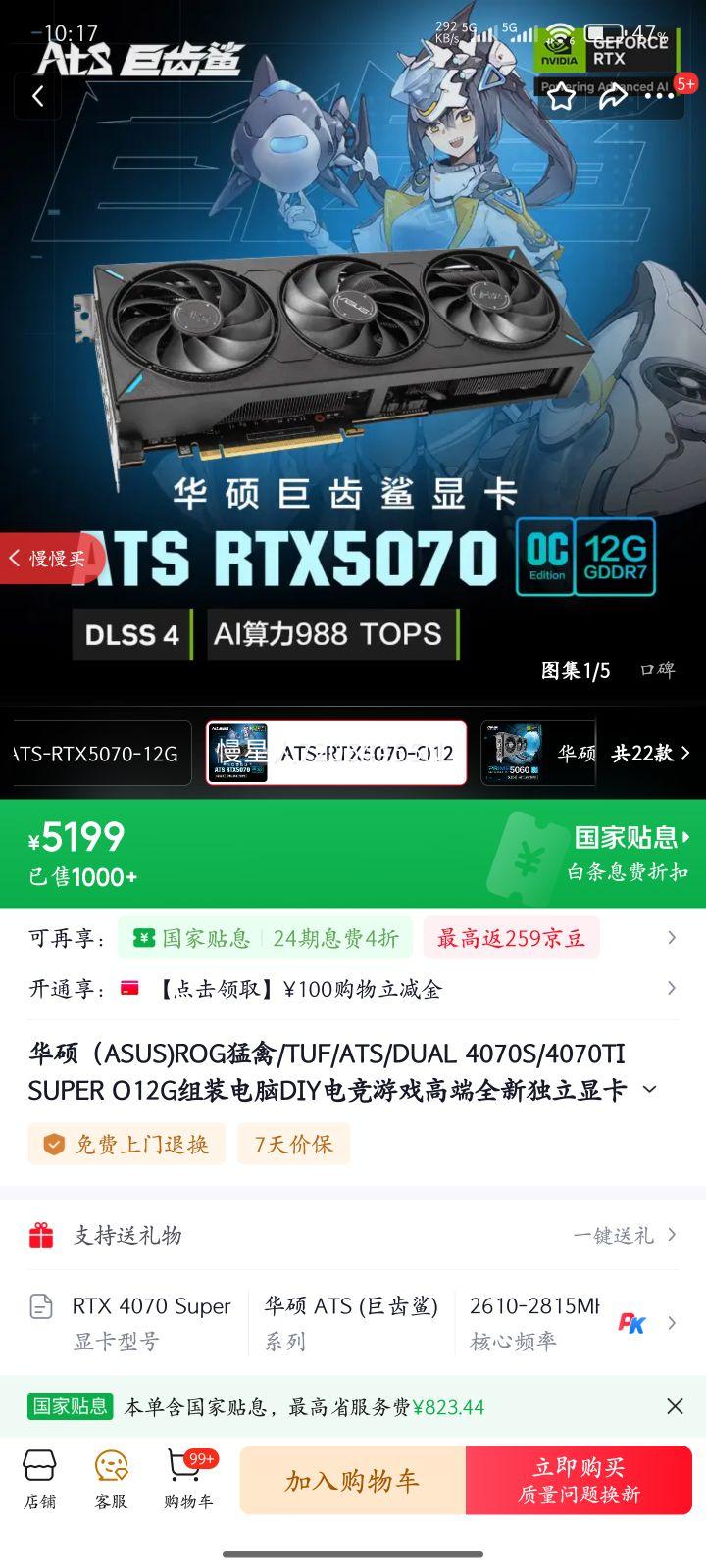Image resolution: width=706 pixels, height=1568 pixels.
Task: Open more options menu with 5+ badge
Action: pyautogui.click(x=660, y=96)
